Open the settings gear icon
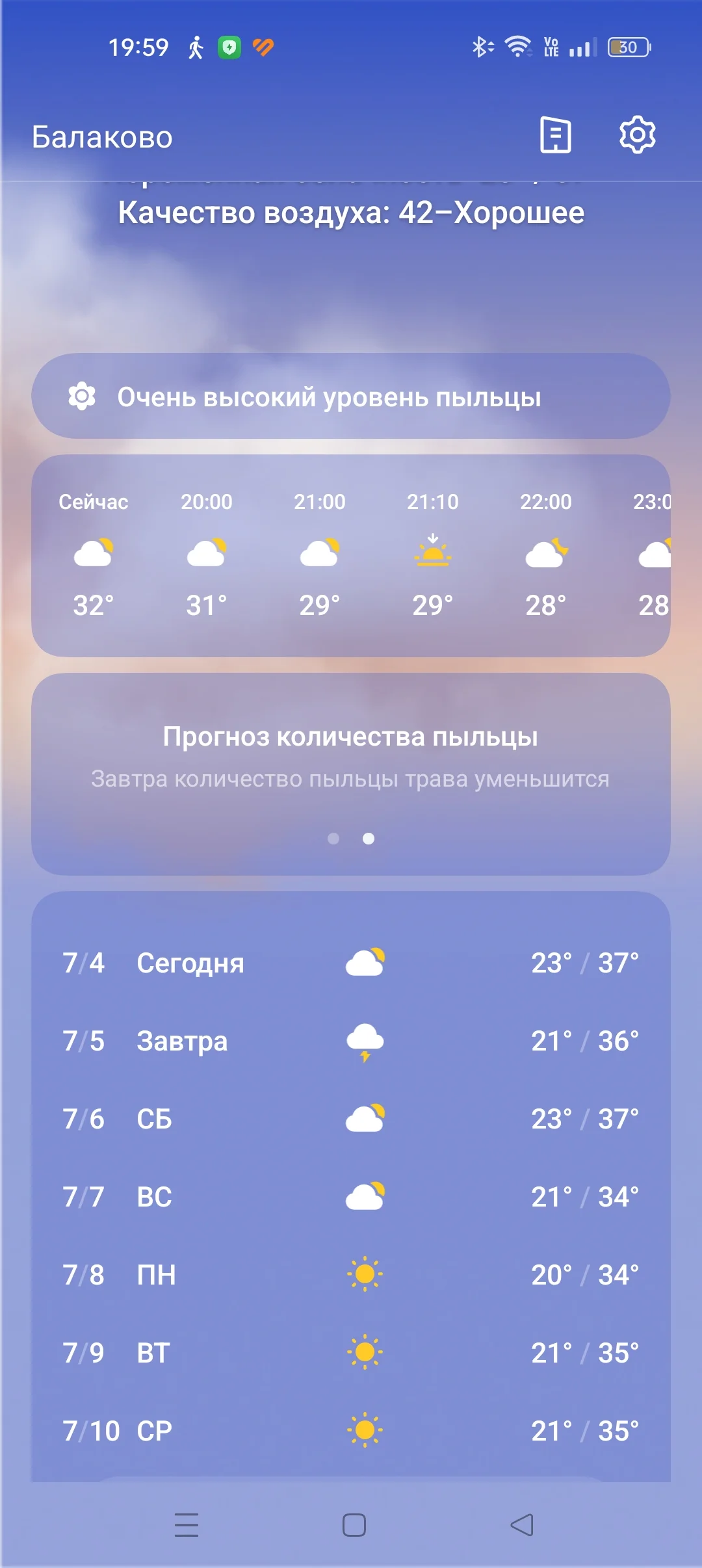This screenshot has height=1568, width=702. pos(636,136)
